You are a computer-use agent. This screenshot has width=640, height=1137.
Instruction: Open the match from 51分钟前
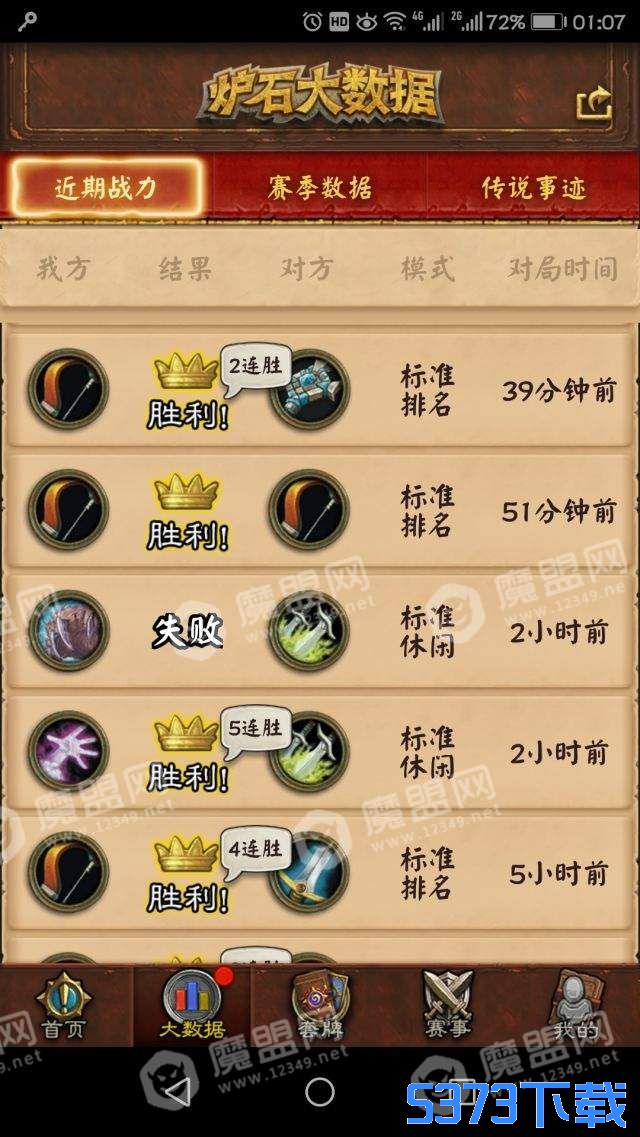(x=320, y=510)
